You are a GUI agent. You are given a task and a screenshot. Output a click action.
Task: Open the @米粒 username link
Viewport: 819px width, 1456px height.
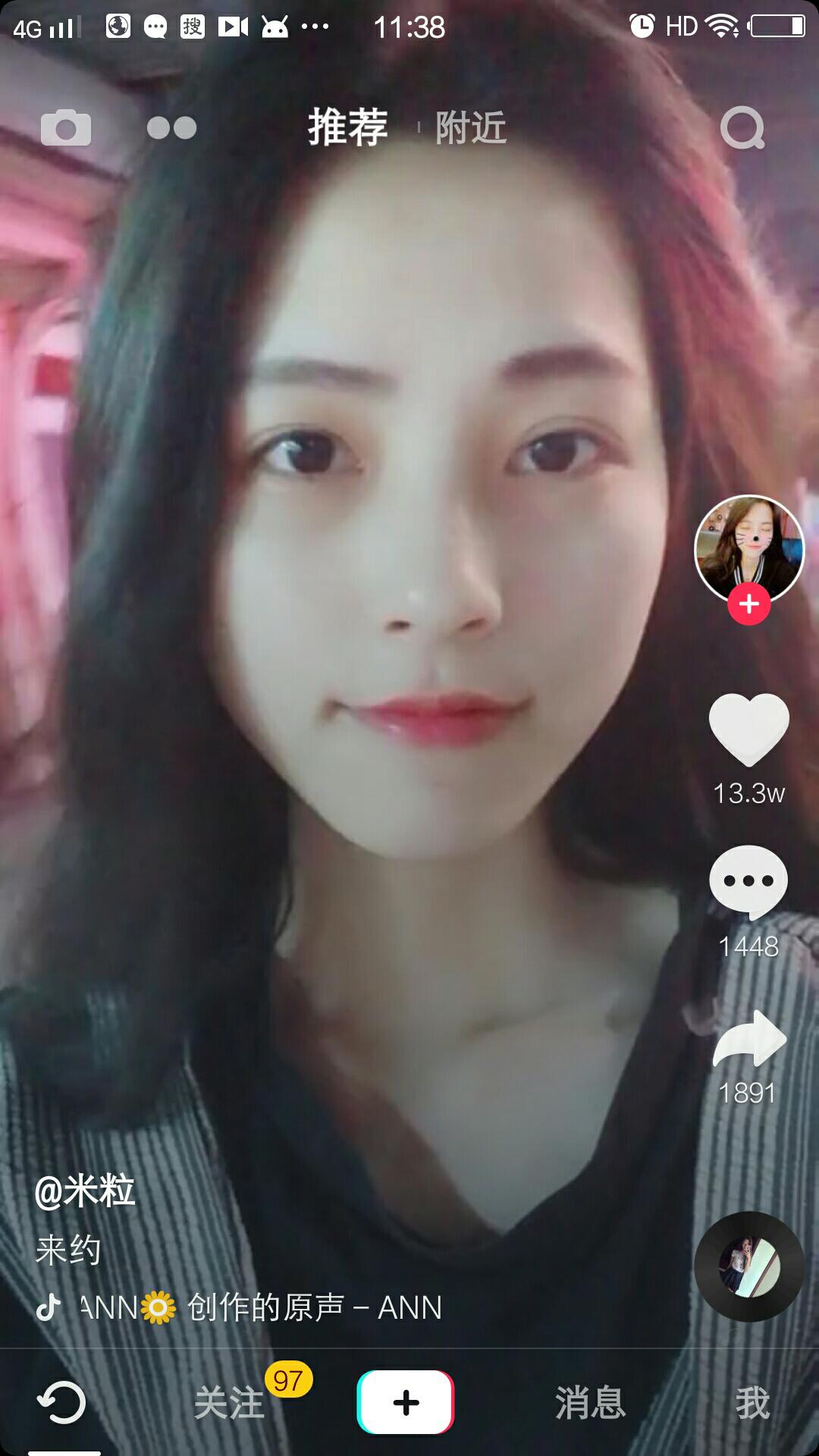point(85,1191)
